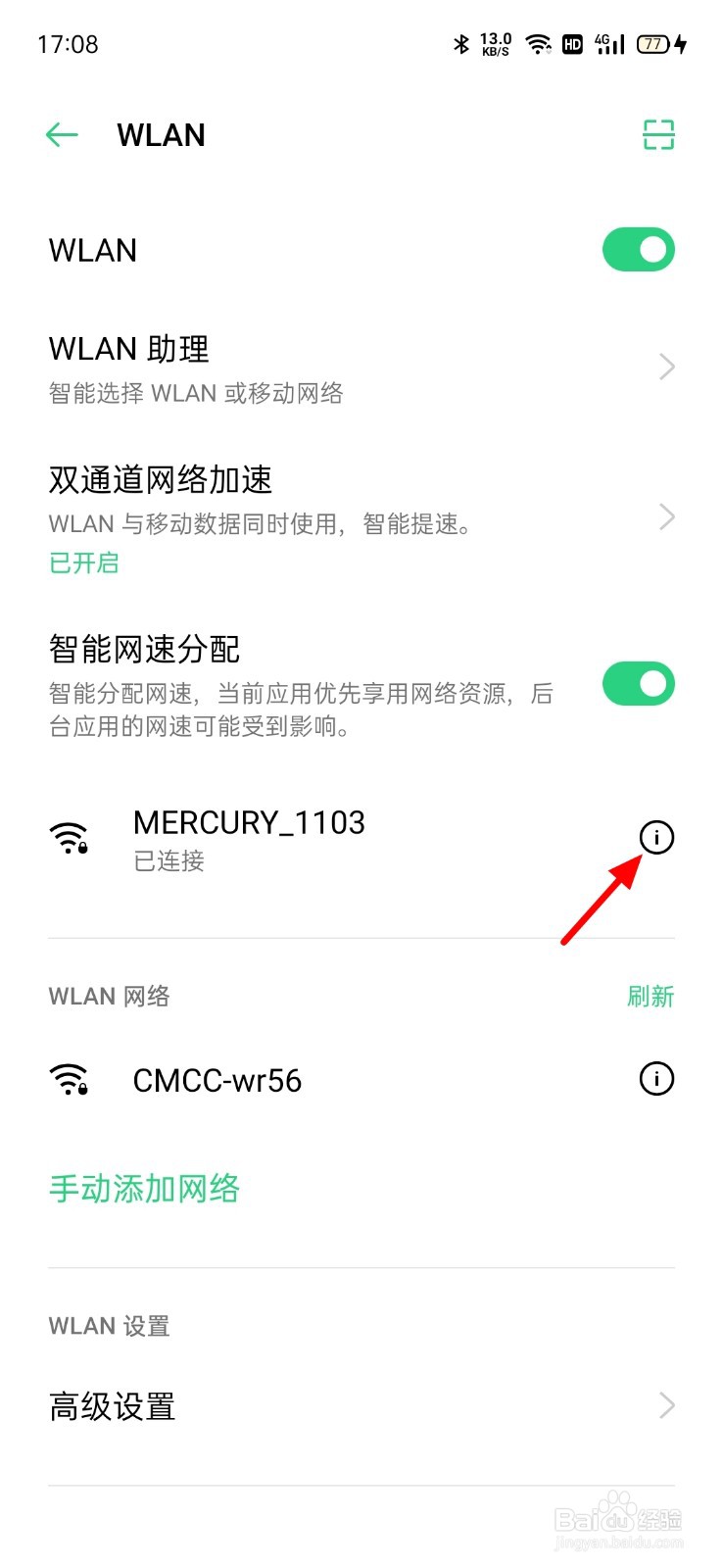
Task: Expand 高级设置 advanced settings
Action: (x=361, y=1406)
